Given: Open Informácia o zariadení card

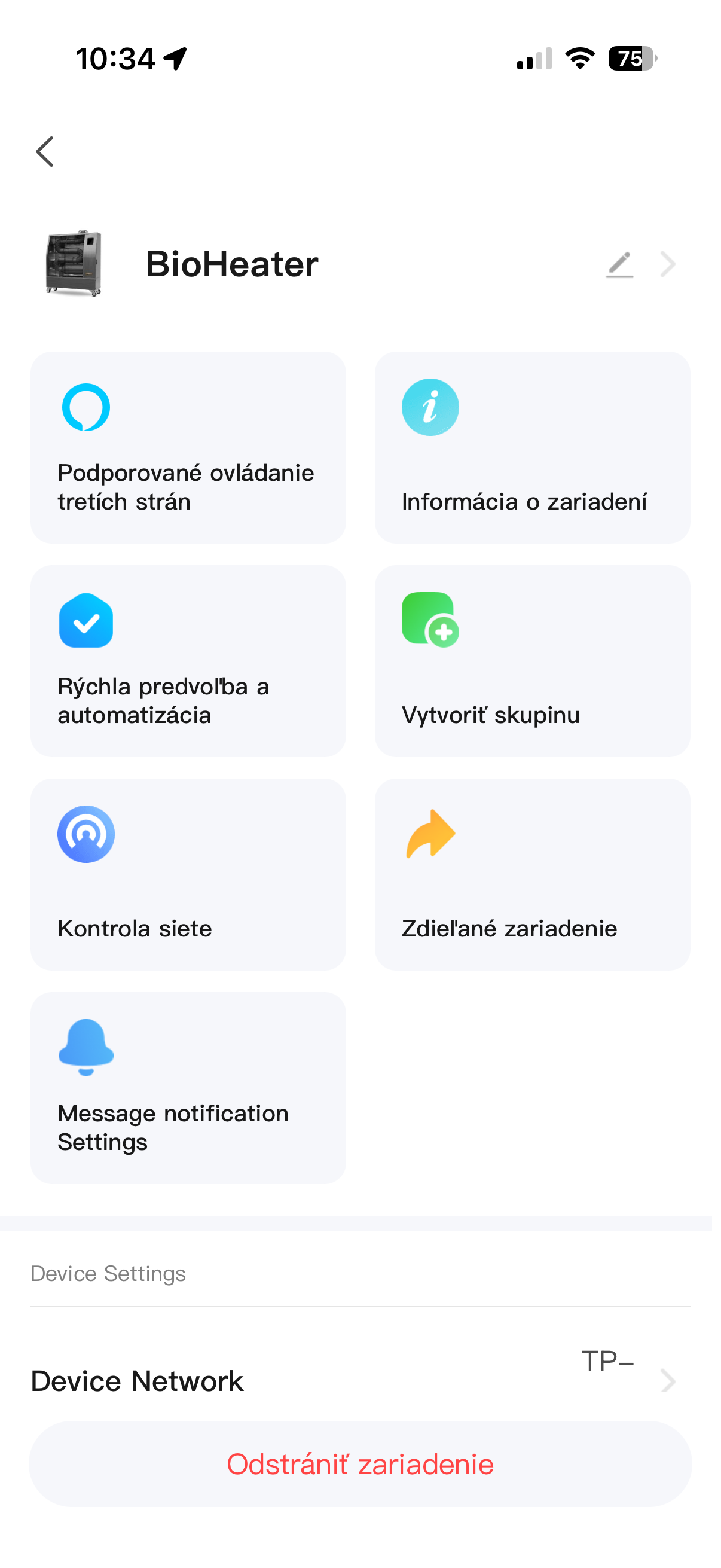Looking at the screenshot, I should click(x=531, y=447).
